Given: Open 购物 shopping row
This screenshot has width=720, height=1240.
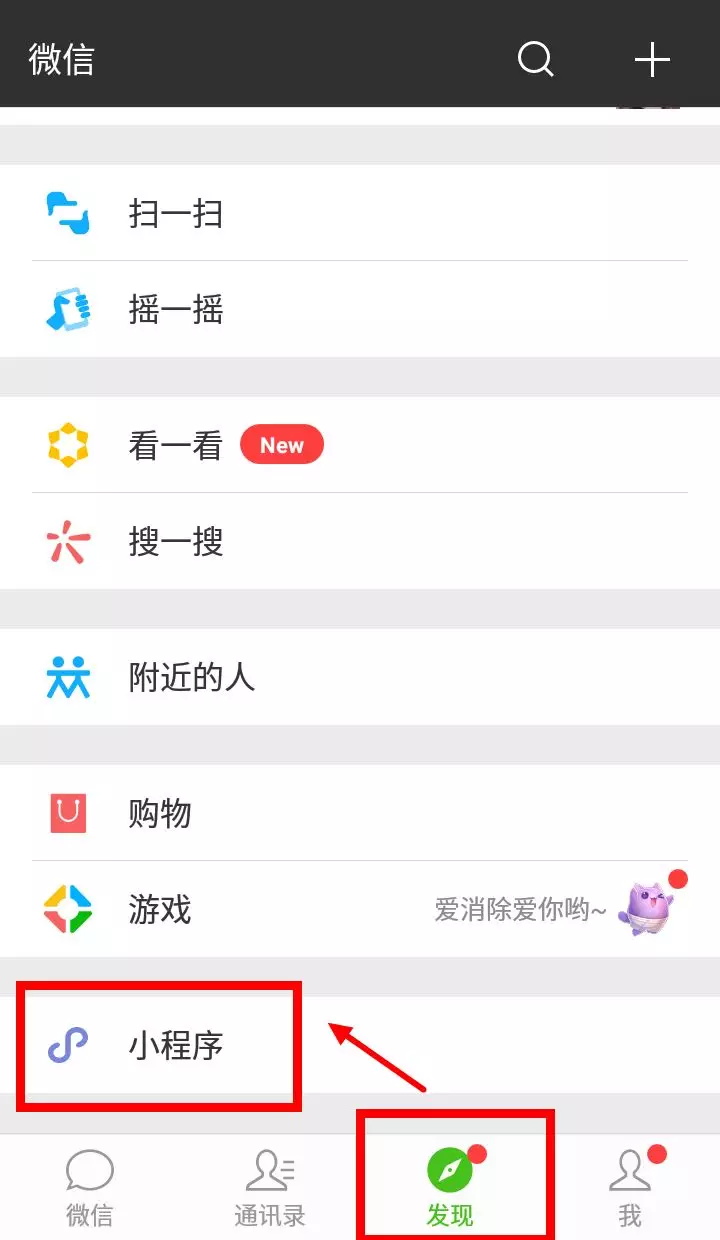Looking at the screenshot, I should 160,814.
